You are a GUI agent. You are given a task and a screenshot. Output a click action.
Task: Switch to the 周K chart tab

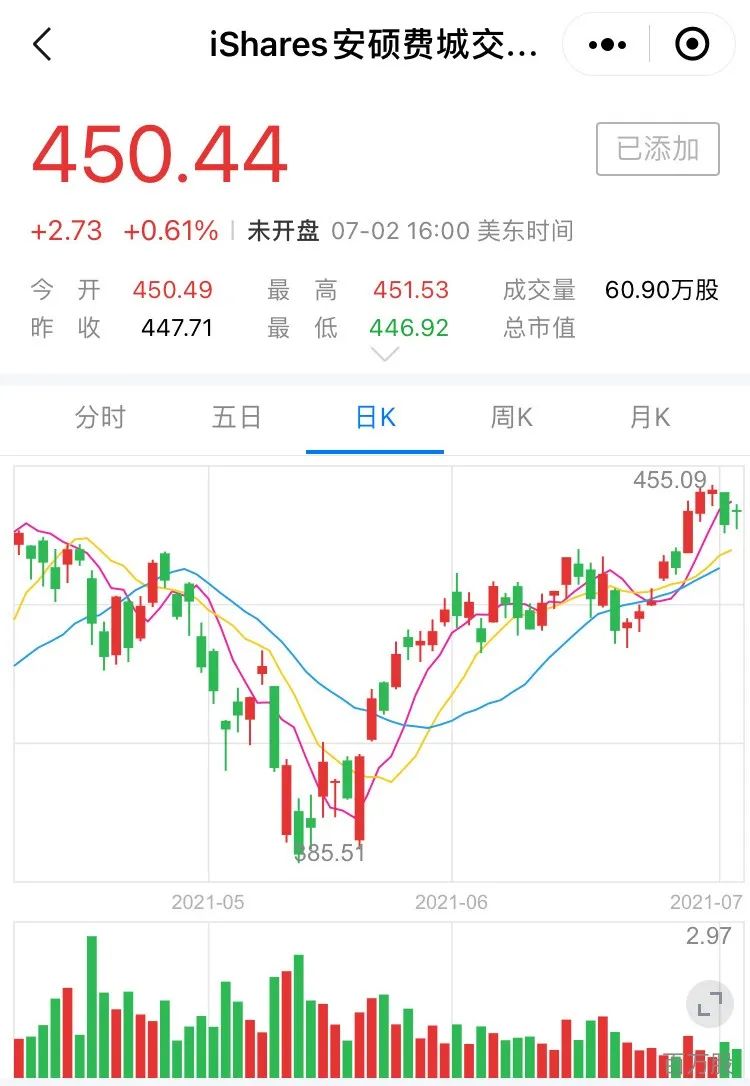tap(511, 417)
